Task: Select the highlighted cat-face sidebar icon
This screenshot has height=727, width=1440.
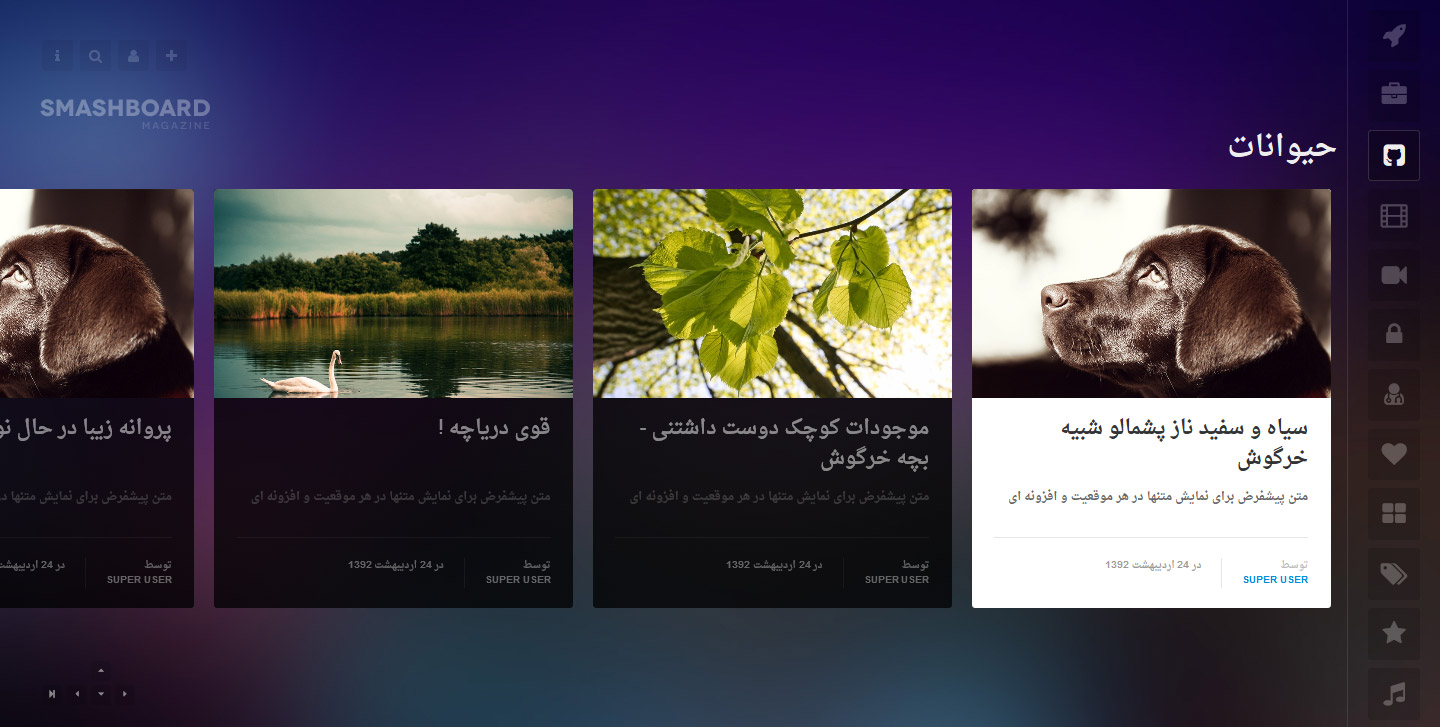Action: coord(1393,155)
